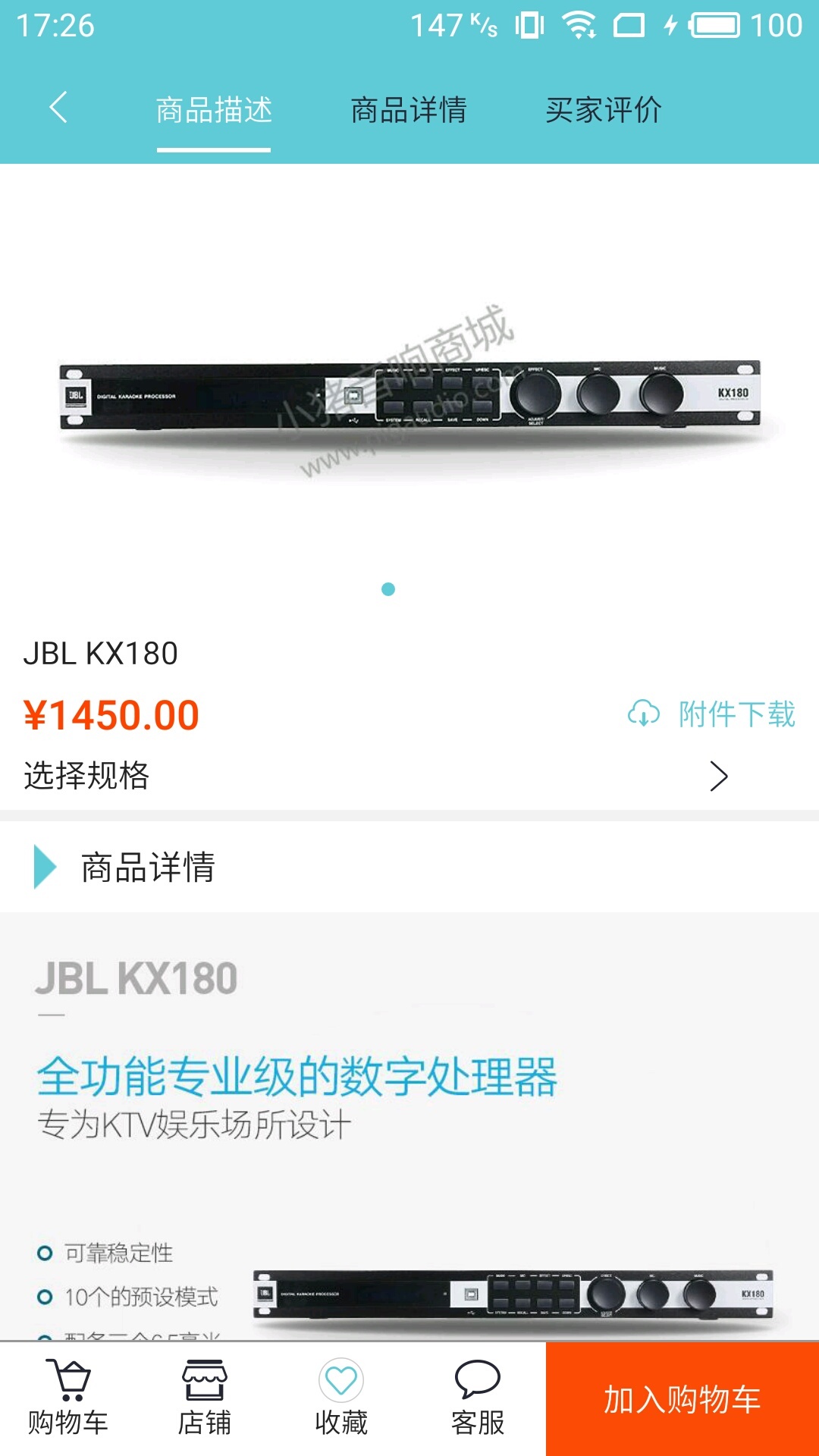This screenshot has width=819, height=1456.
Task: Switch to the 商品详情 tab
Action: pos(409,111)
